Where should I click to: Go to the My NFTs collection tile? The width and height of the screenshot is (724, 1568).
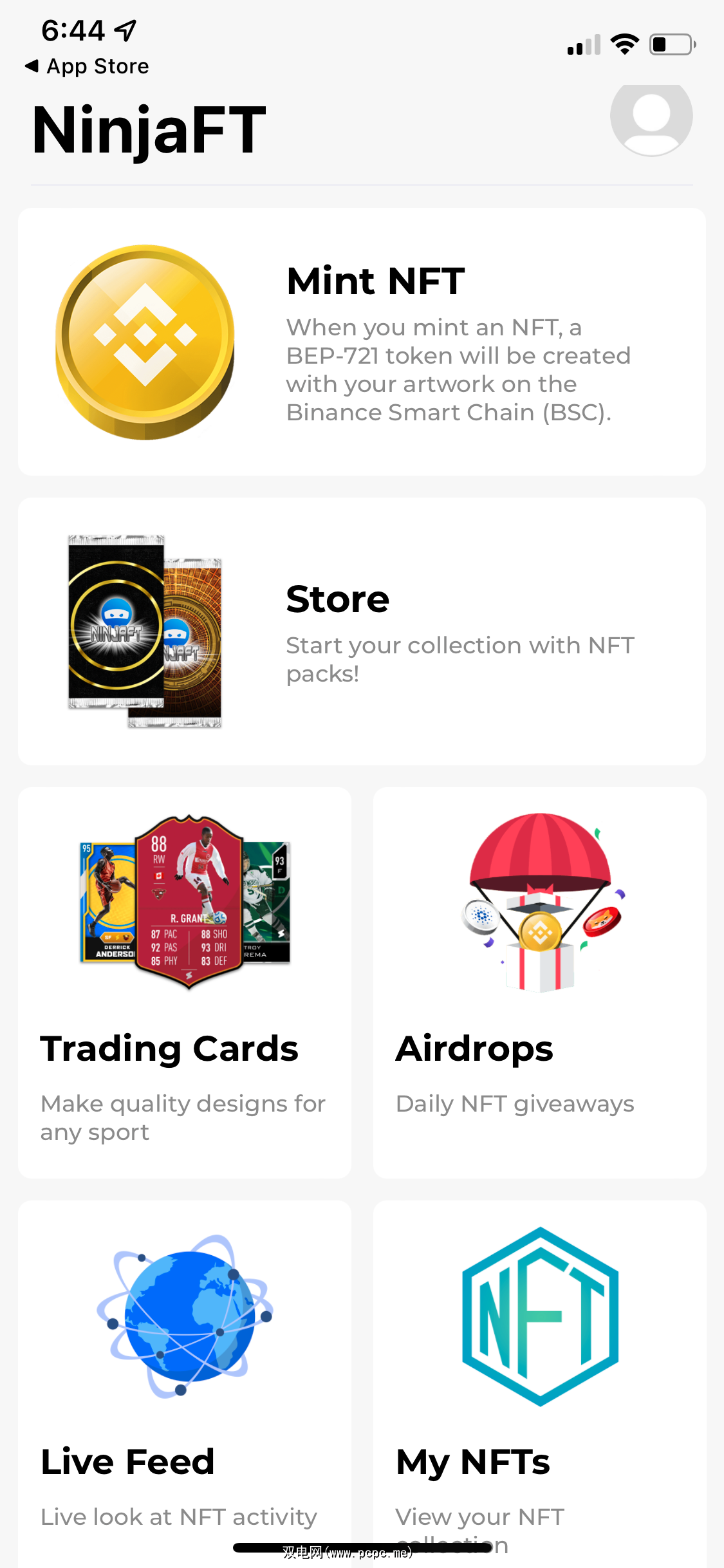click(x=539, y=1384)
